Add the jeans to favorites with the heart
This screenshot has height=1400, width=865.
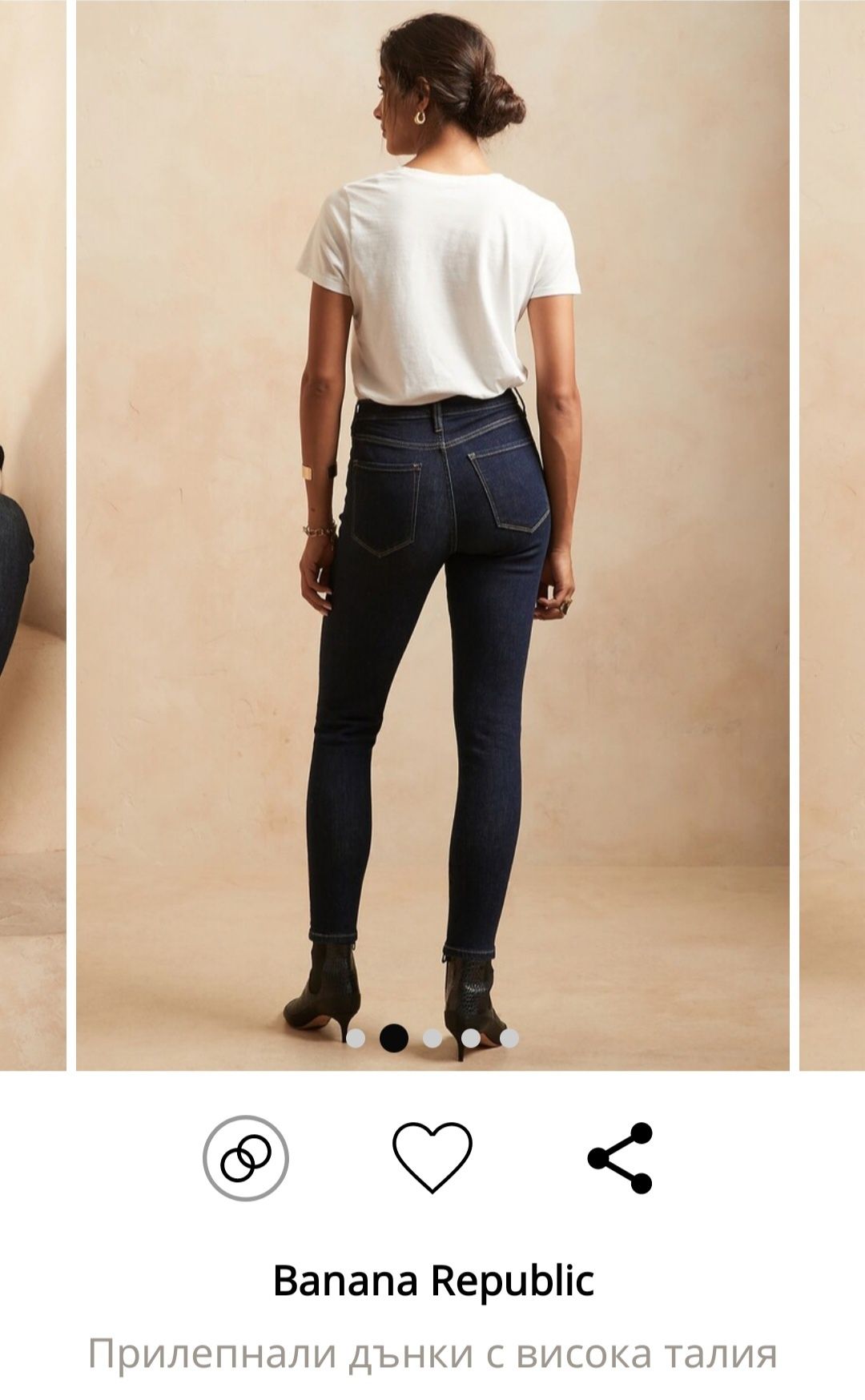[x=432, y=1158]
